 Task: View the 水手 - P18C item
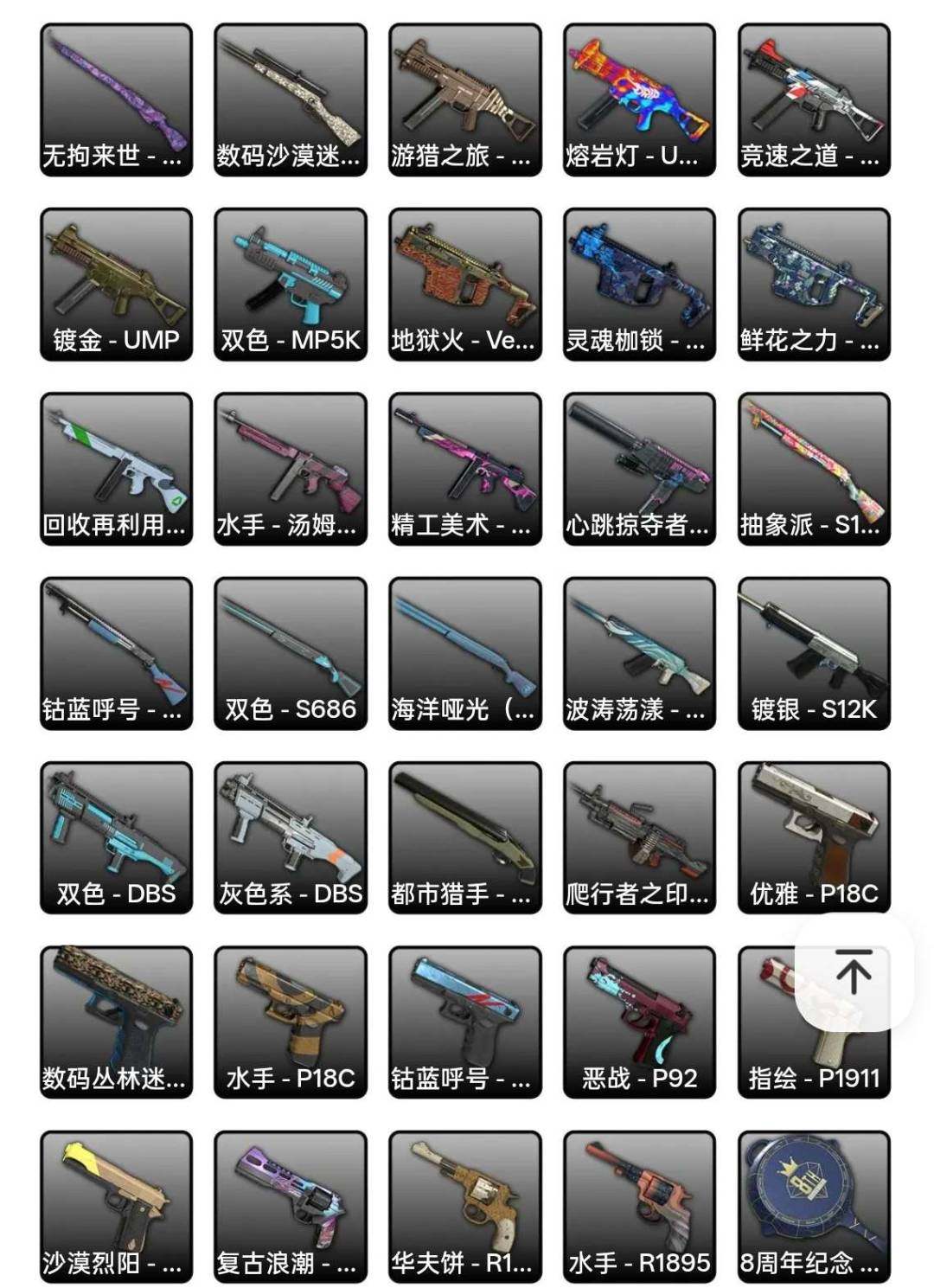point(291,1022)
